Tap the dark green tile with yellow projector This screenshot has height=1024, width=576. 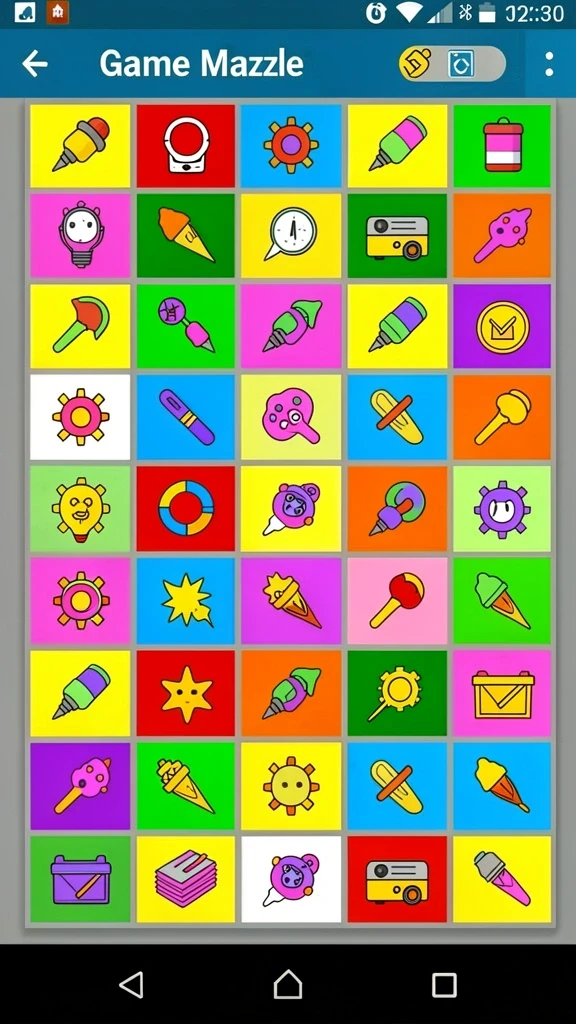397,235
